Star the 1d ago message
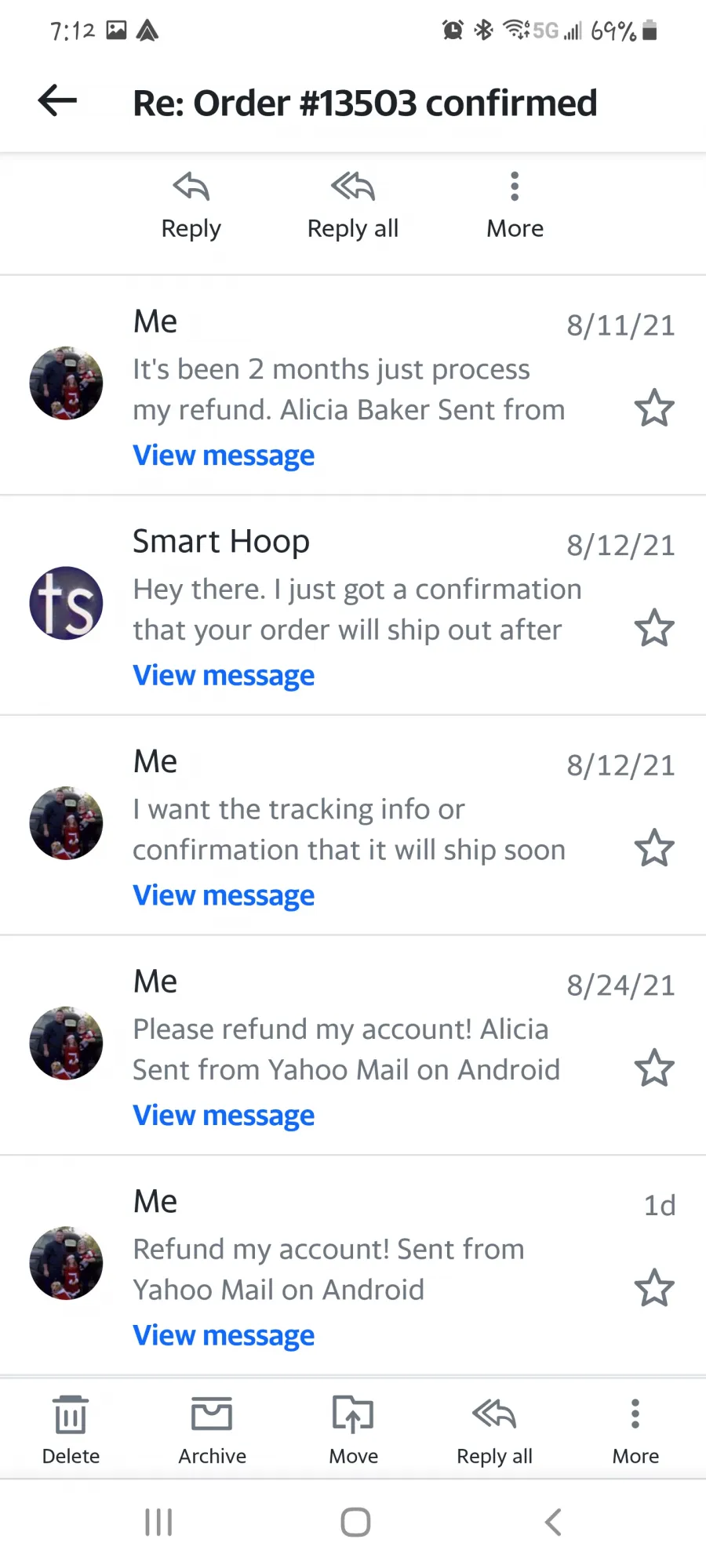706x1568 pixels. tap(653, 1288)
